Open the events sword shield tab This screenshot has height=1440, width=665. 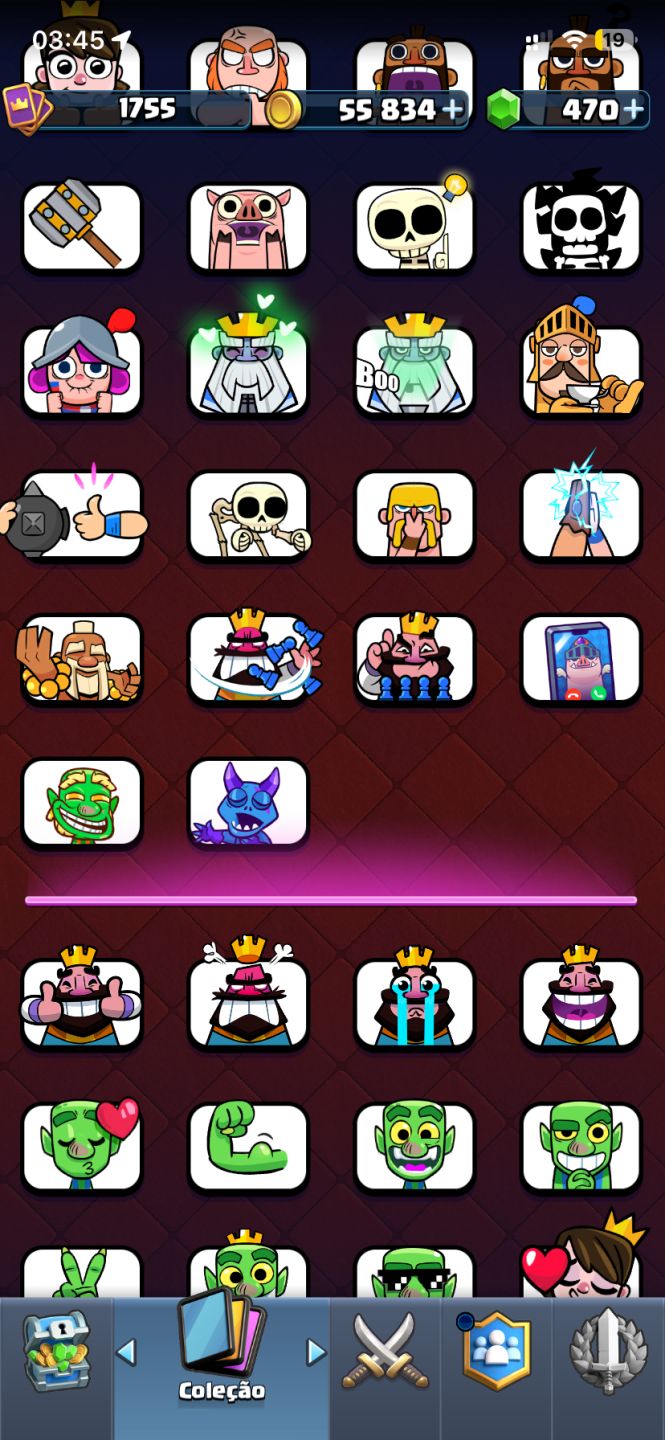(608, 1351)
